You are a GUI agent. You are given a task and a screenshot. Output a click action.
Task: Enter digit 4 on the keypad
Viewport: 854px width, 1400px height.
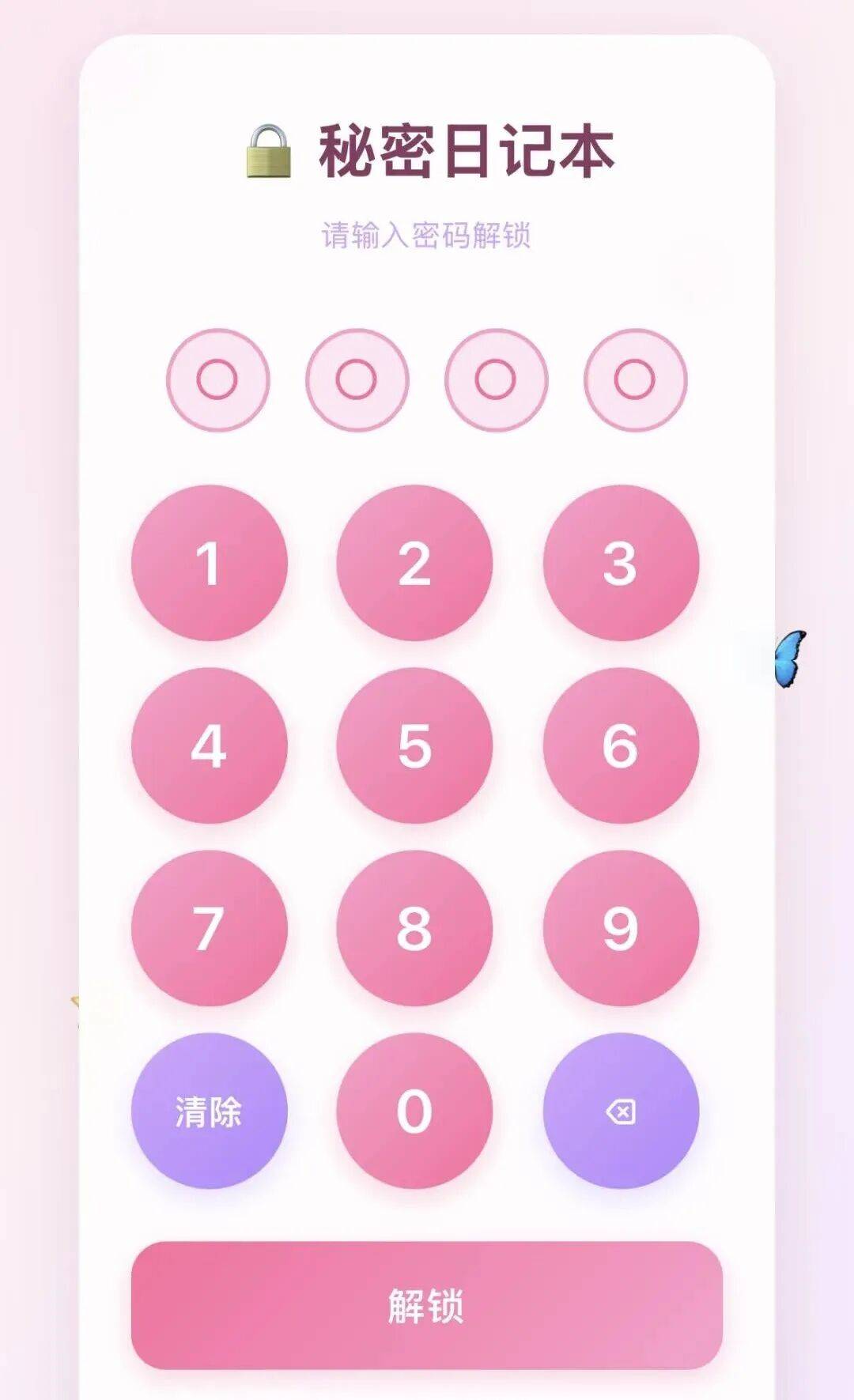click(x=209, y=745)
